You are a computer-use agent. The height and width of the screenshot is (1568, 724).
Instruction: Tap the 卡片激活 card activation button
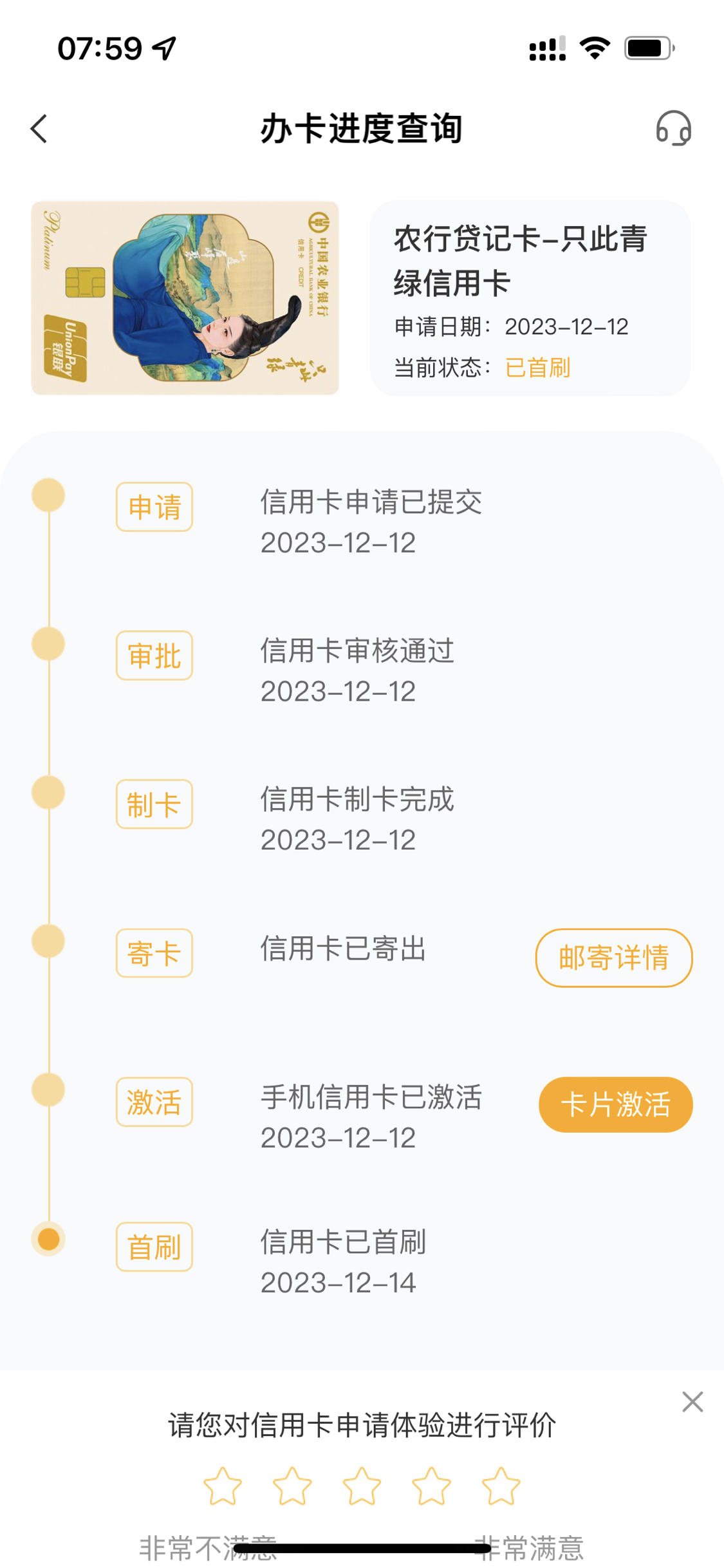pos(615,1104)
